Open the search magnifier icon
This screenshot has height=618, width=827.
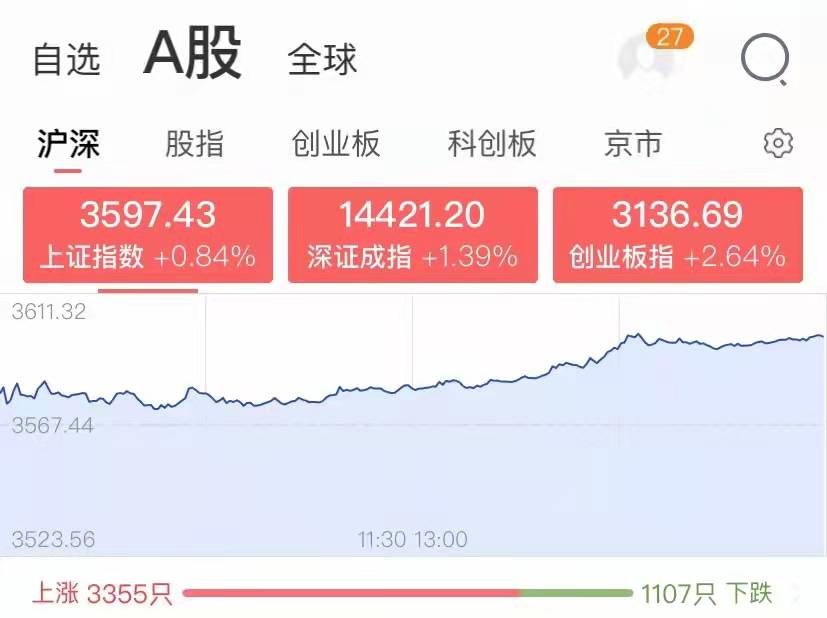(764, 60)
